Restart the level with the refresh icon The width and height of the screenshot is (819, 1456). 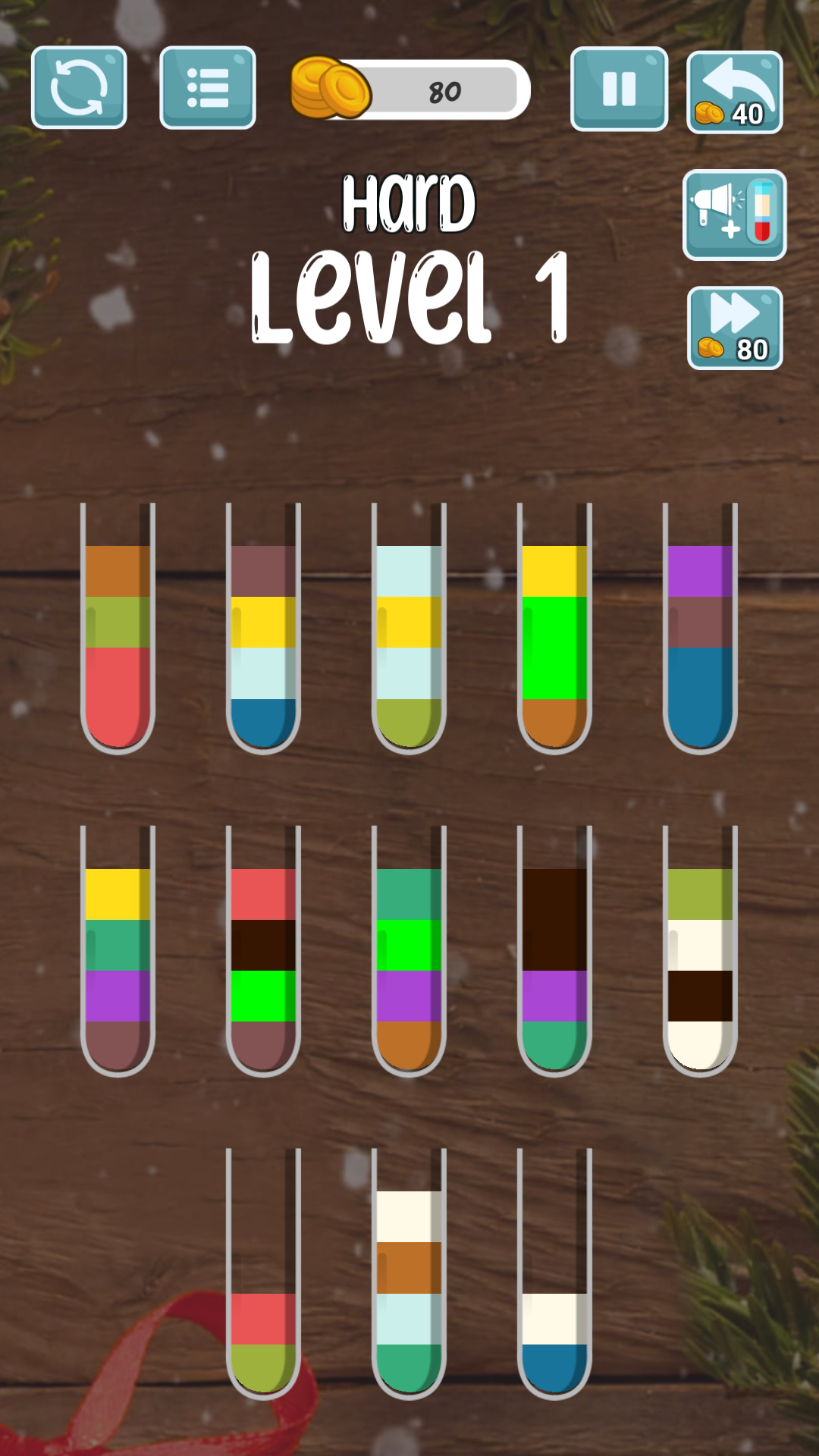coord(79,87)
